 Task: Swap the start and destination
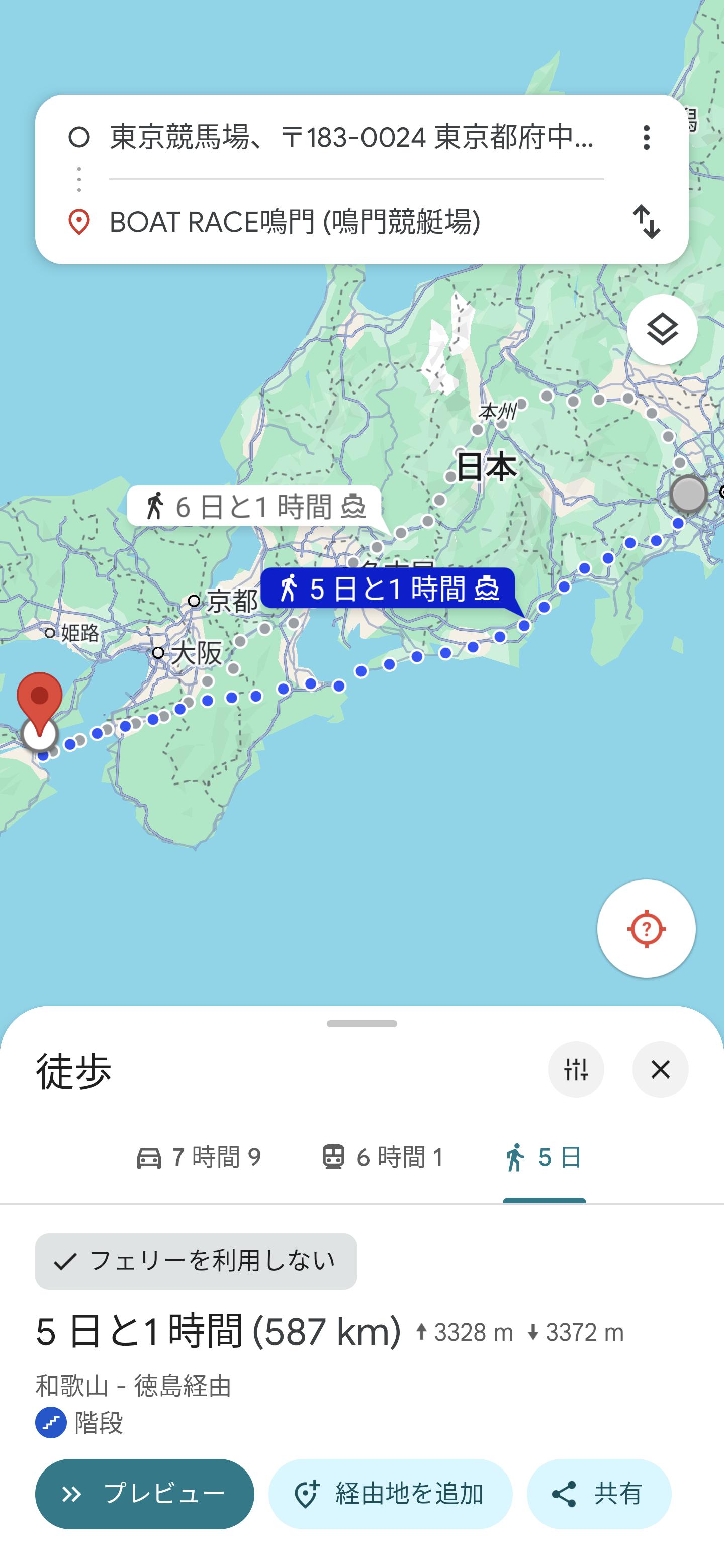coord(646,222)
